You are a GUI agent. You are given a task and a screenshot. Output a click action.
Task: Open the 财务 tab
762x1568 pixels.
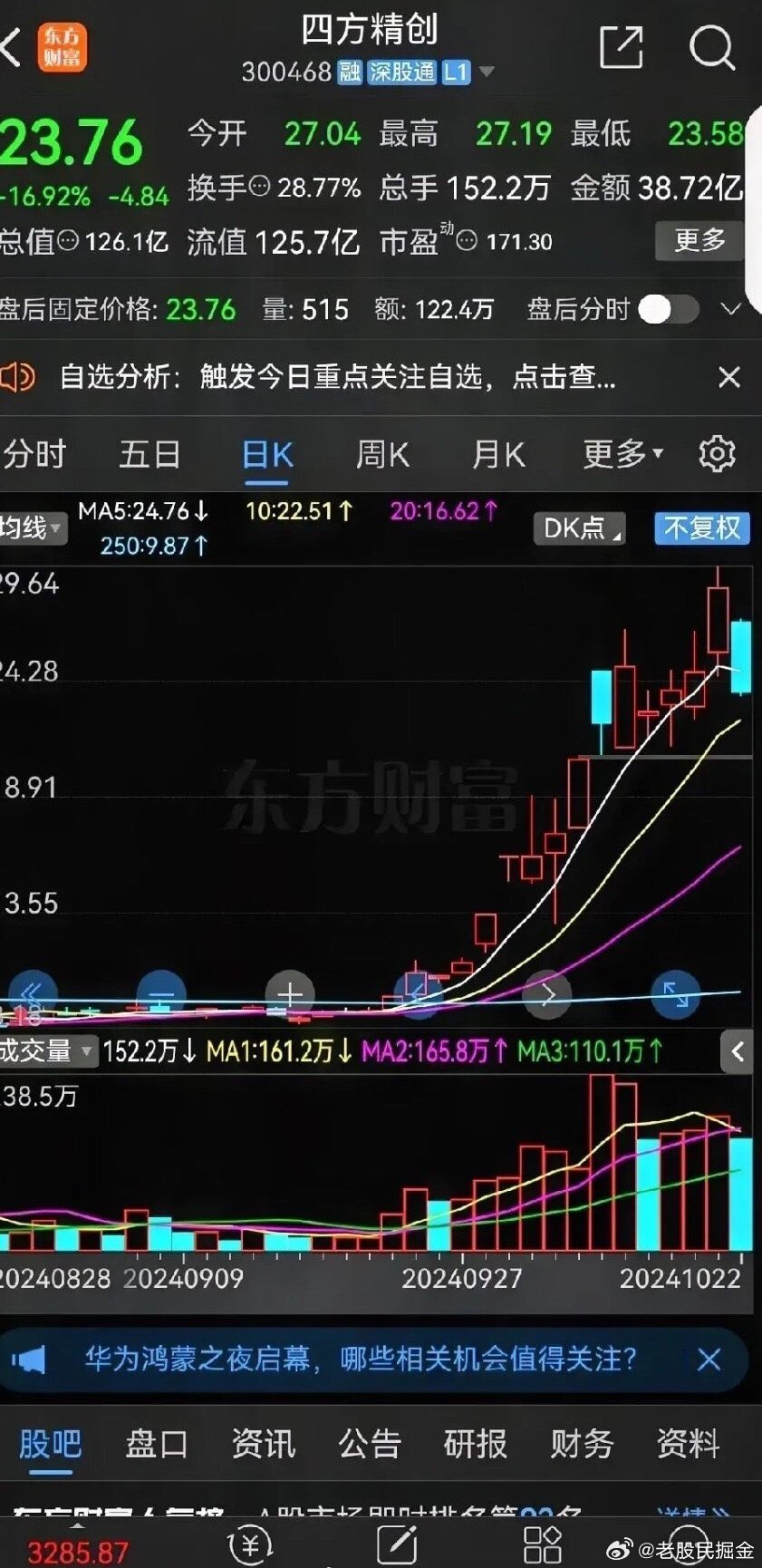tap(582, 1443)
